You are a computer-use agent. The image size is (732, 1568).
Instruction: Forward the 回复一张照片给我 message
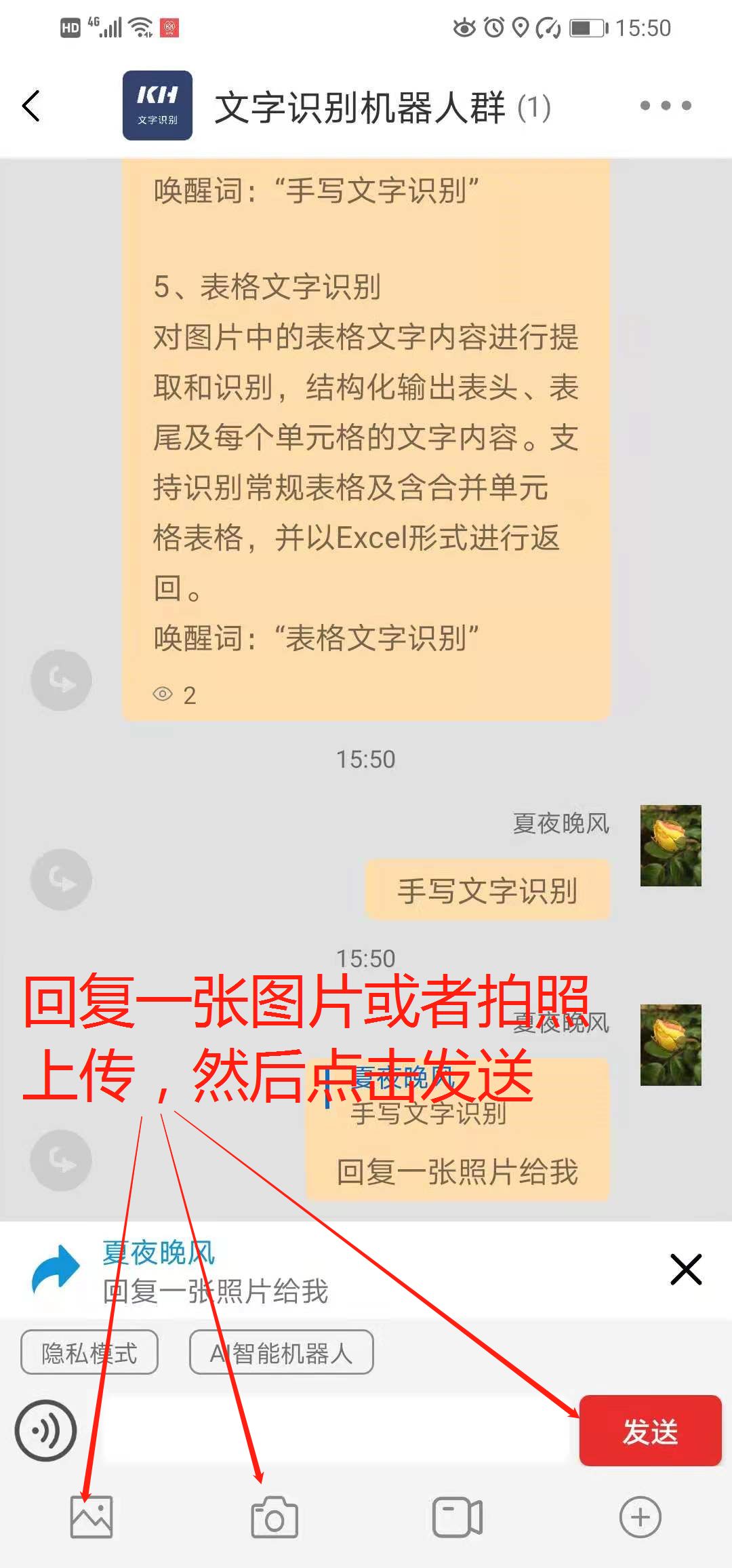click(x=61, y=1160)
